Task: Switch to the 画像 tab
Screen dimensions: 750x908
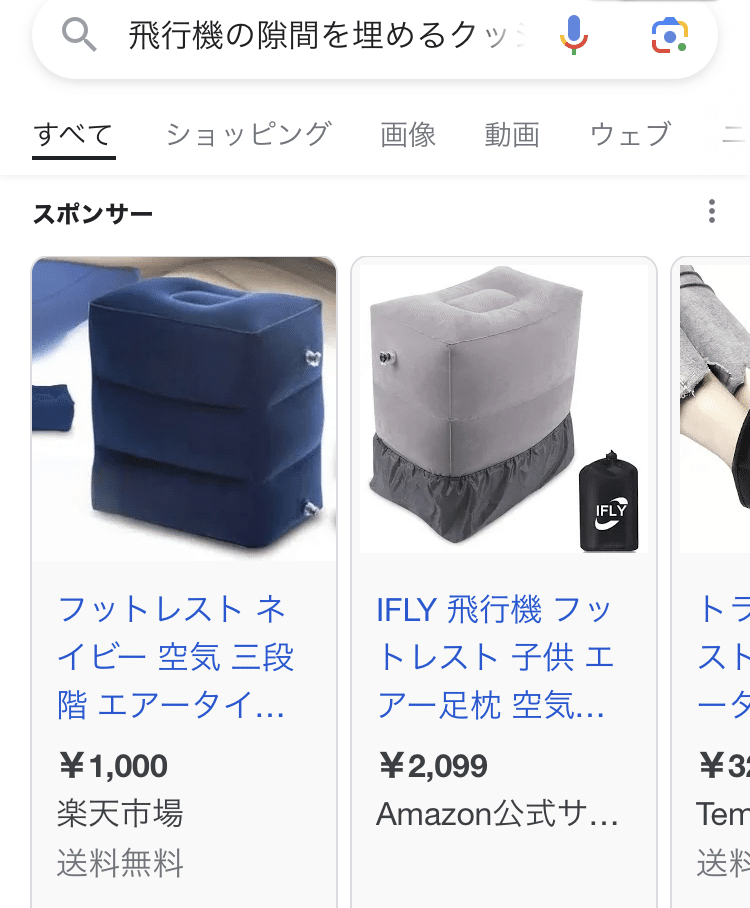Action: (x=408, y=134)
